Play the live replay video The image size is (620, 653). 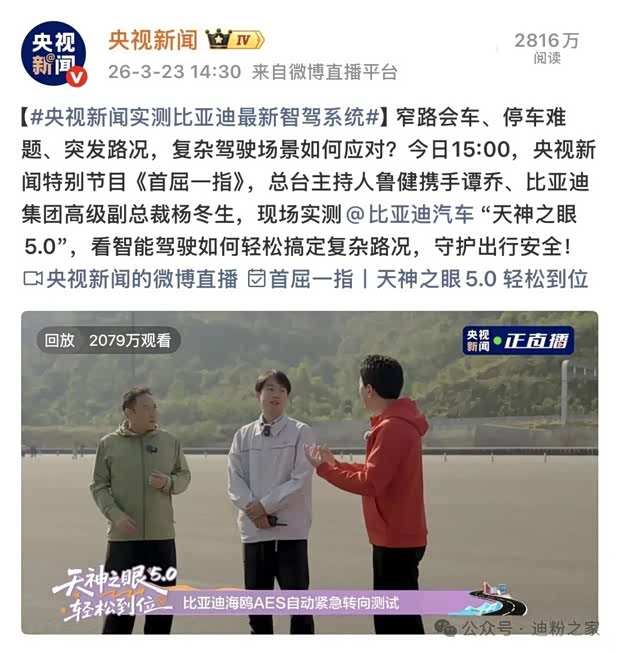point(309,472)
